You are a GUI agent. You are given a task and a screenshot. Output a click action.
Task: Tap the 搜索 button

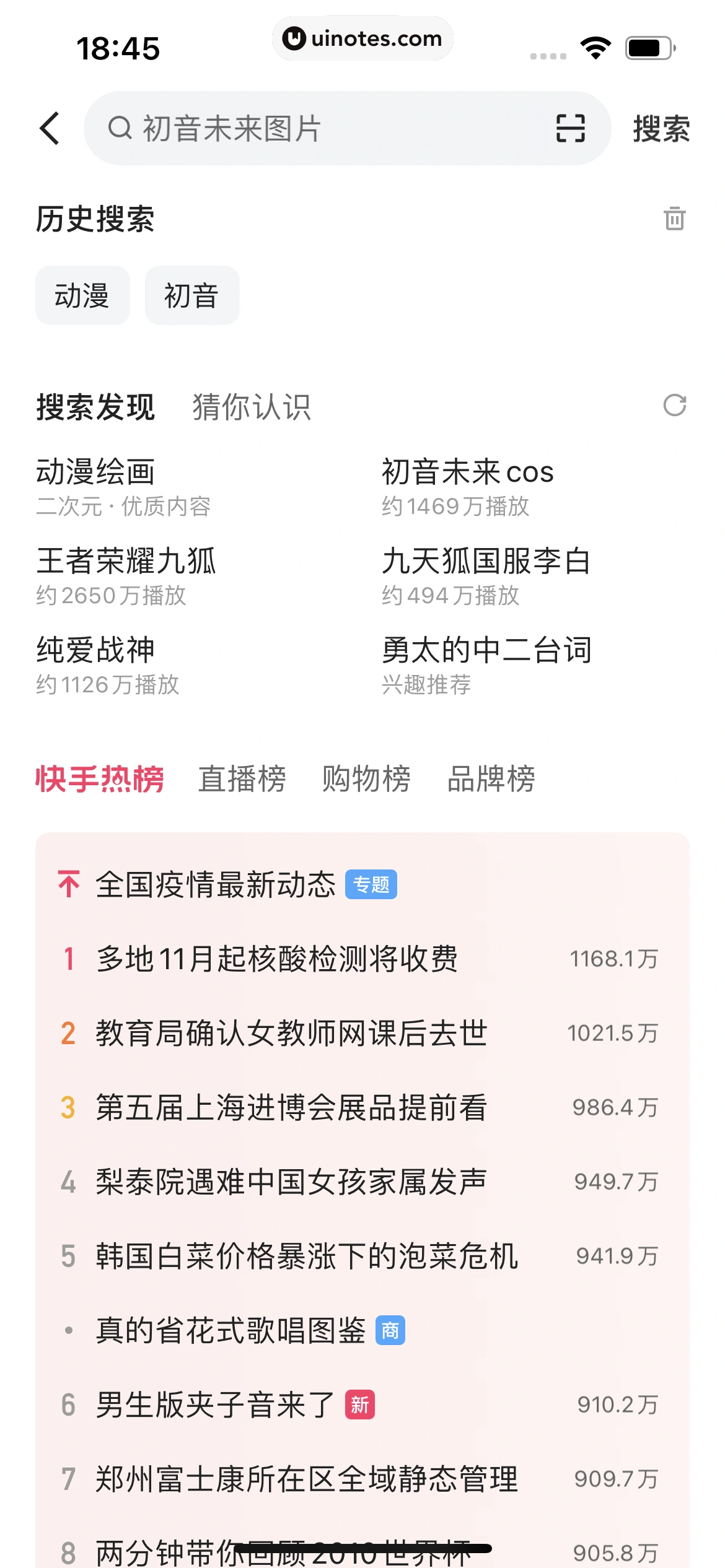[x=661, y=129]
